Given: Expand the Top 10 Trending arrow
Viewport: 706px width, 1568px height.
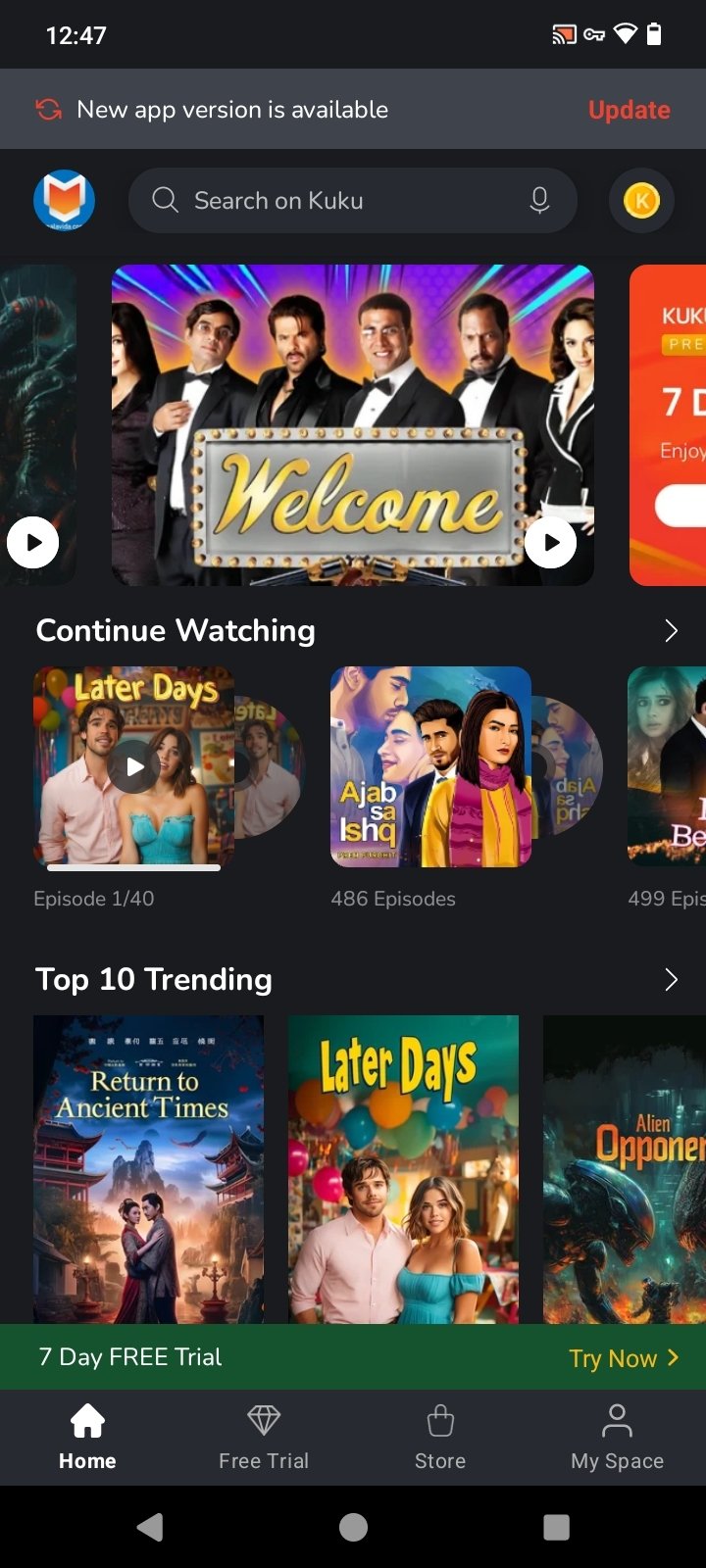Looking at the screenshot, I should (x=671, y=980).
